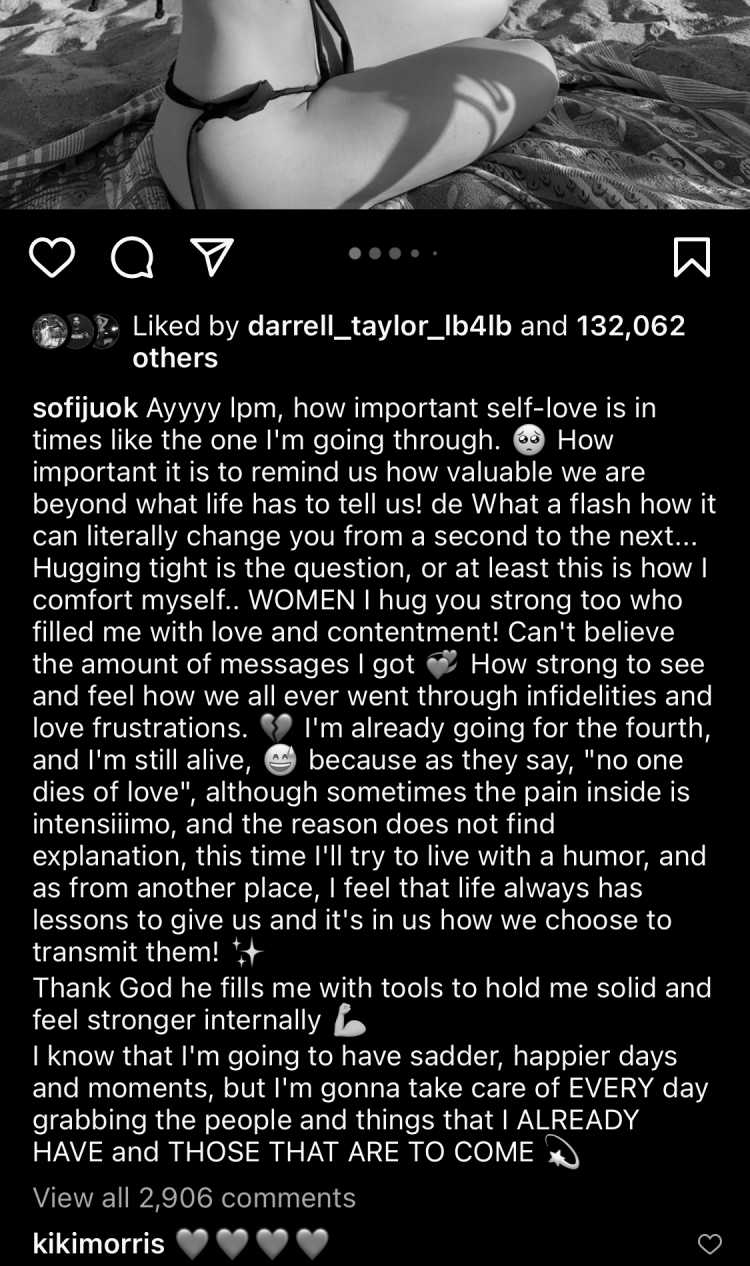View all 2,906 comments

pyautogui.click(x=194, y=1197)
